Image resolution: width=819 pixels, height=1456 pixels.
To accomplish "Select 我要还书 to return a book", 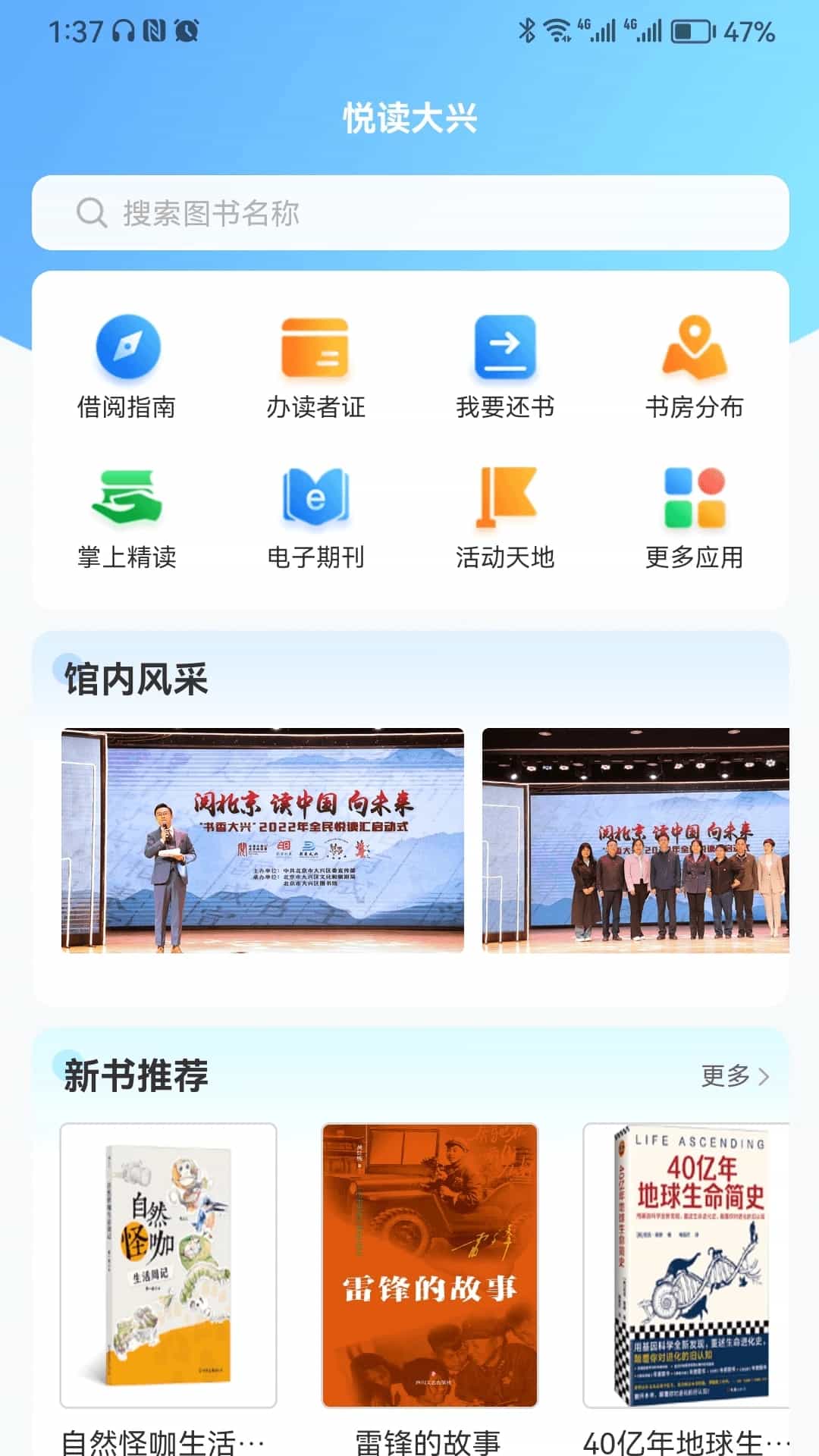I will [x=505, y=367].
